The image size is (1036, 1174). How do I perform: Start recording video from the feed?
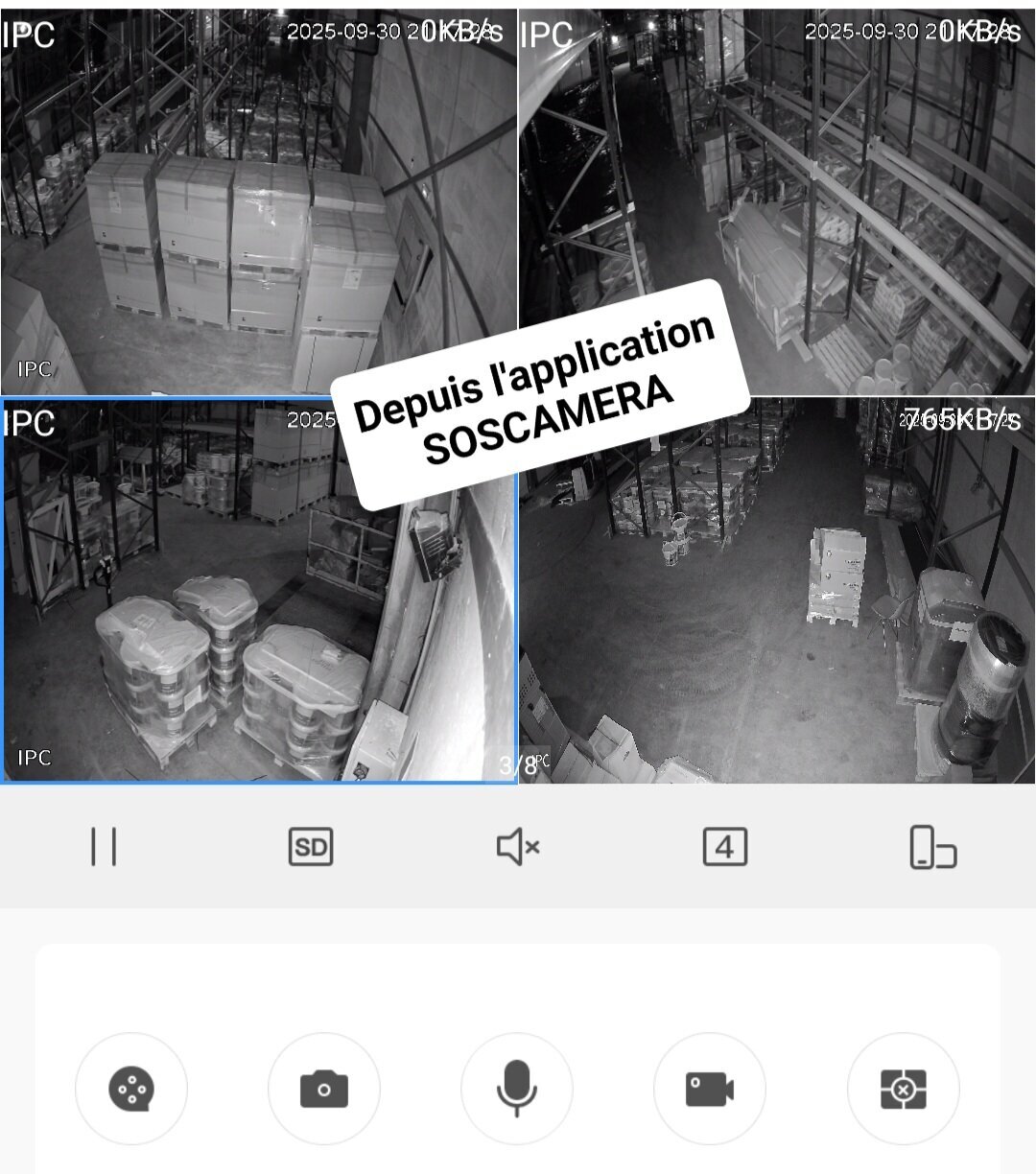coord(710,1089)
